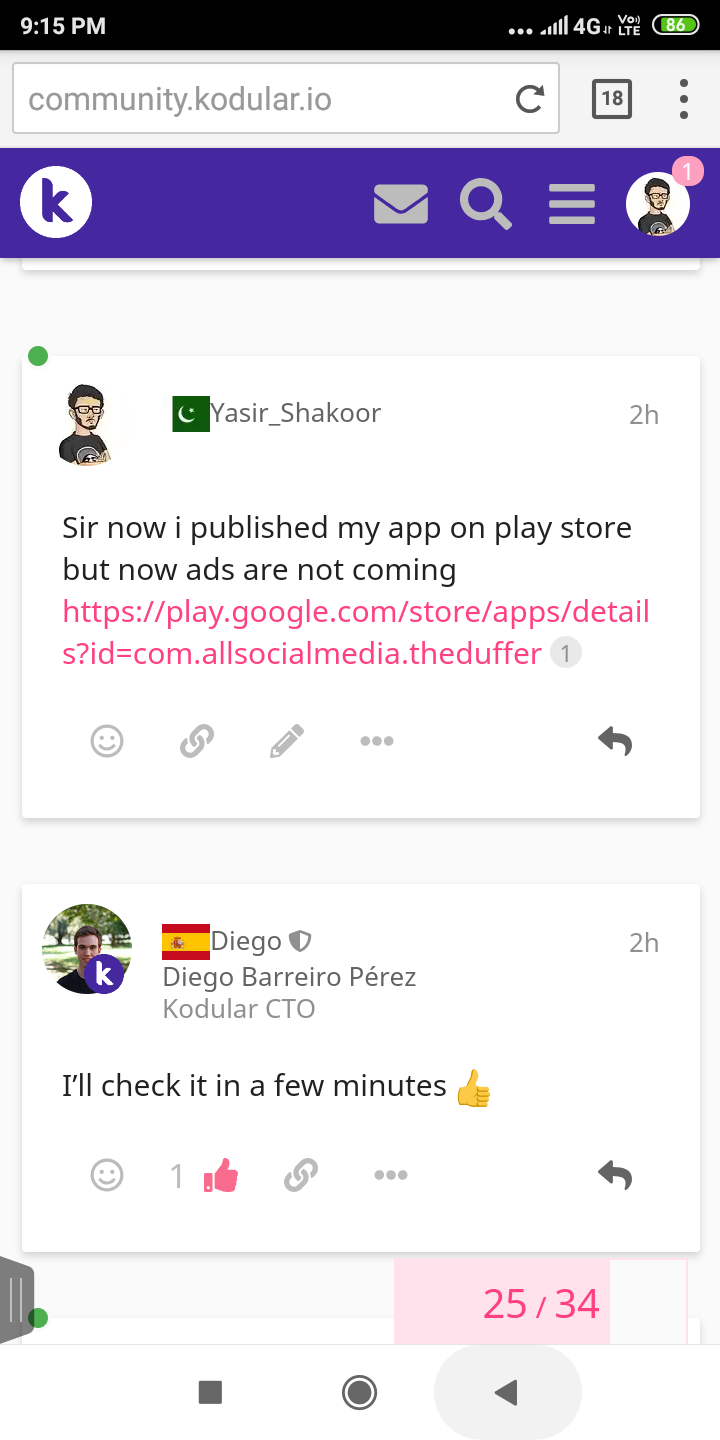Open the messages envelope icon
This screenshot has width=720, height=1440.
(401, 204)
